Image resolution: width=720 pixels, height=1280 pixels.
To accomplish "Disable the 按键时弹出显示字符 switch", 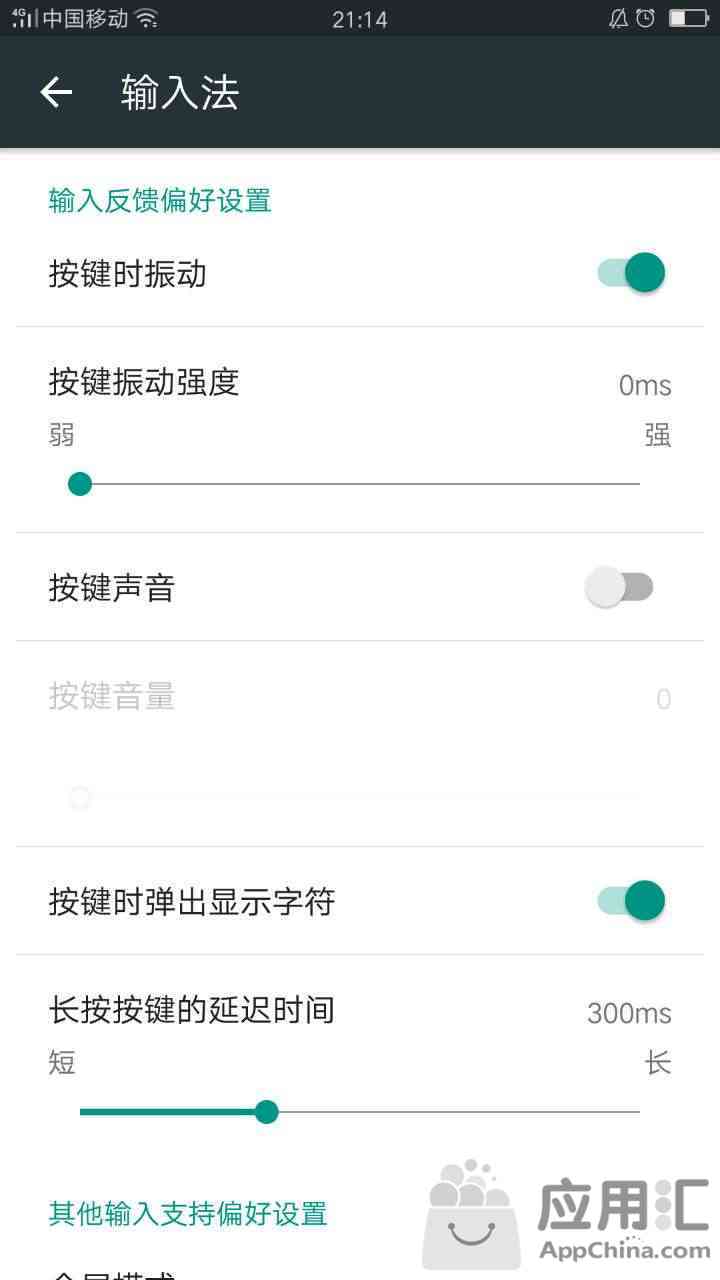I will click(631, 900).
